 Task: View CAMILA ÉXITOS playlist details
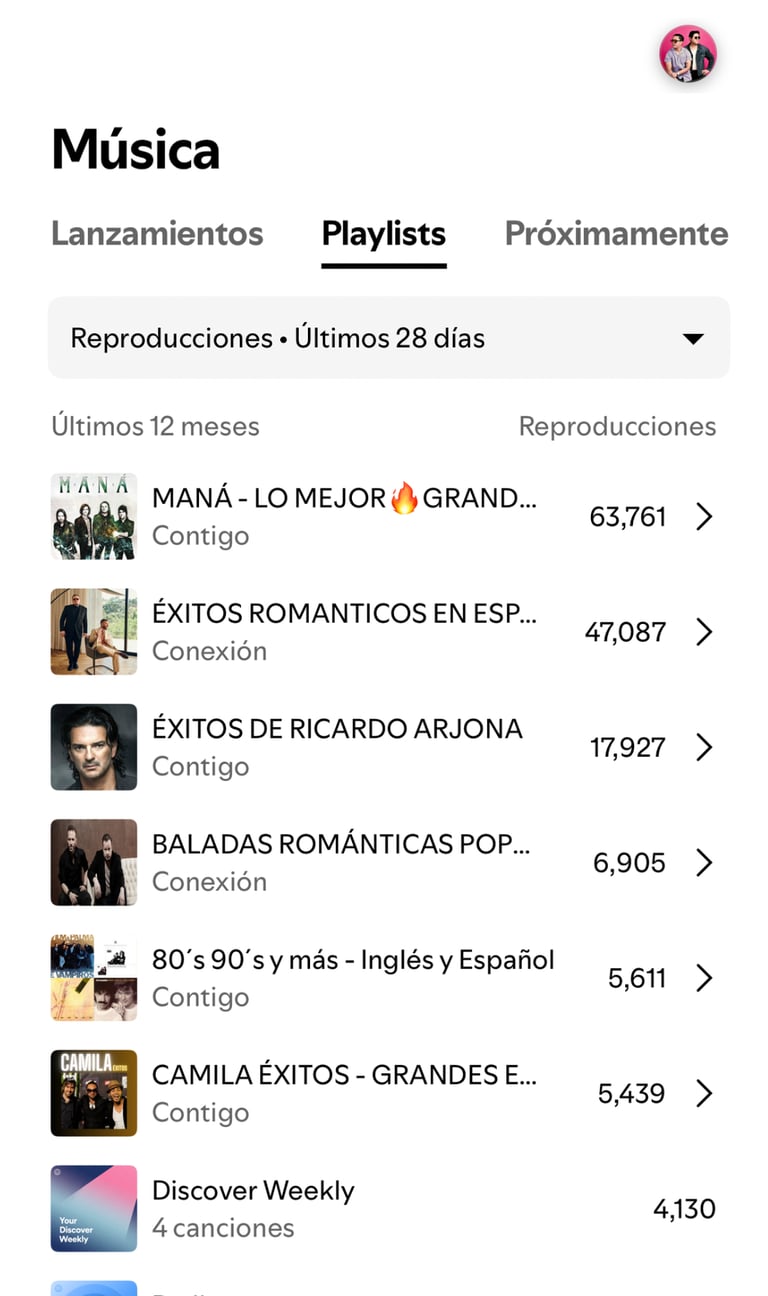(384, 1093)
